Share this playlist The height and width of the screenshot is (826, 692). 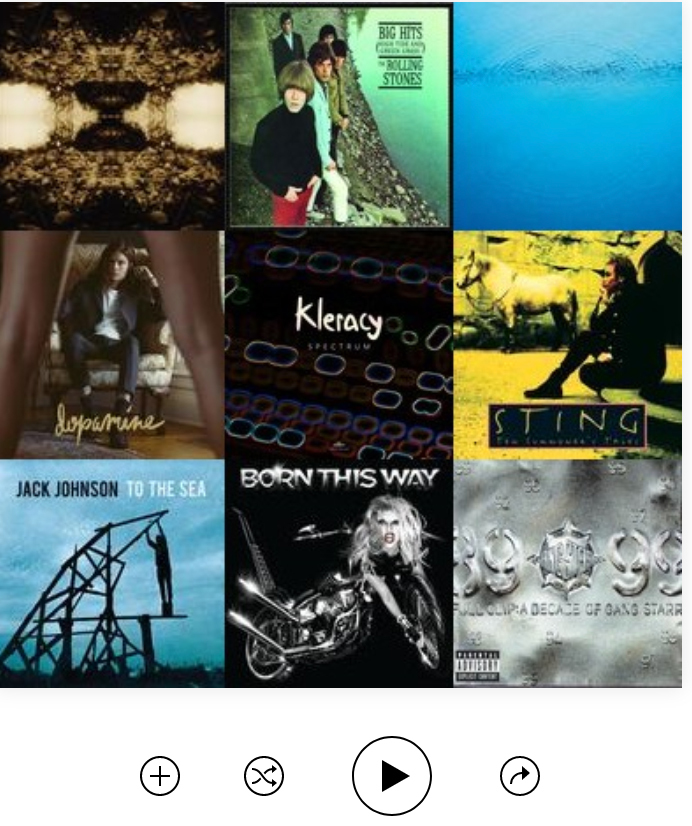520,776
